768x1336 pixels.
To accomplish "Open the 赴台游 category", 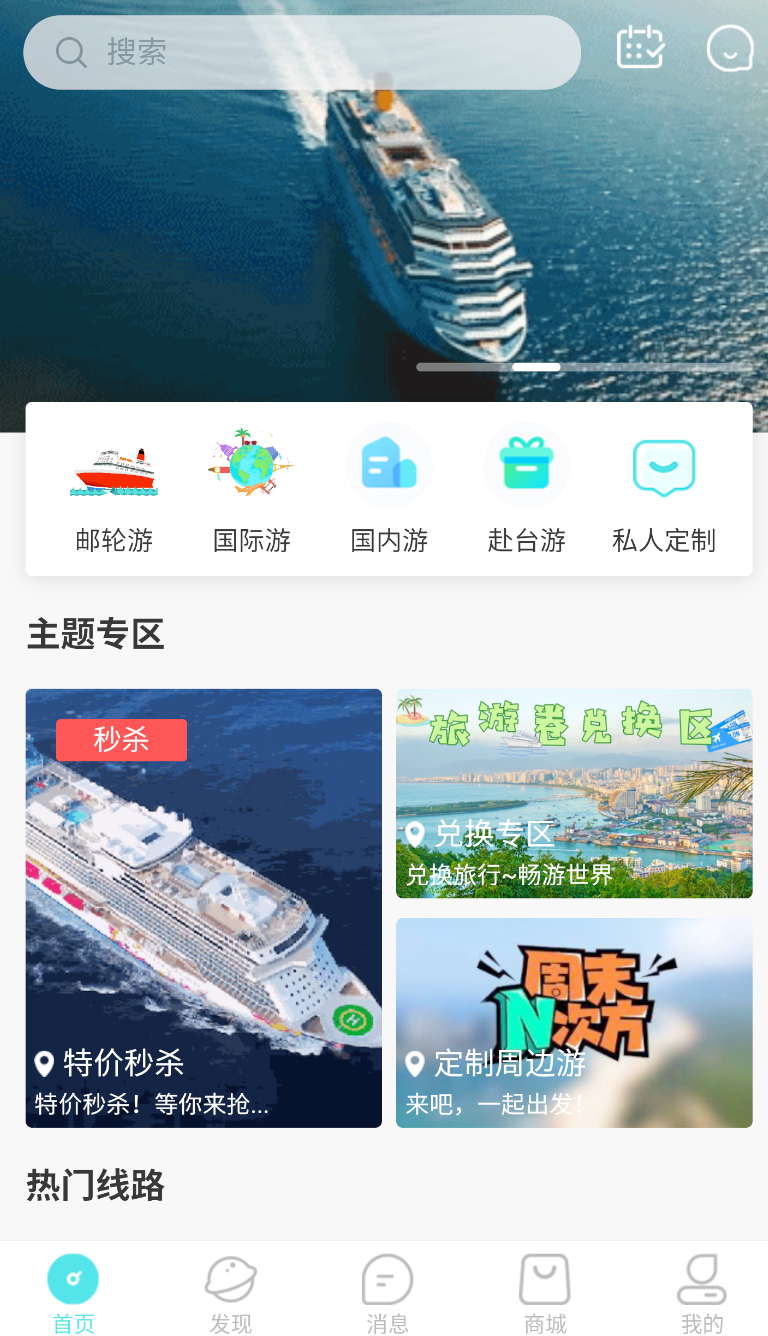I will 526,490.
